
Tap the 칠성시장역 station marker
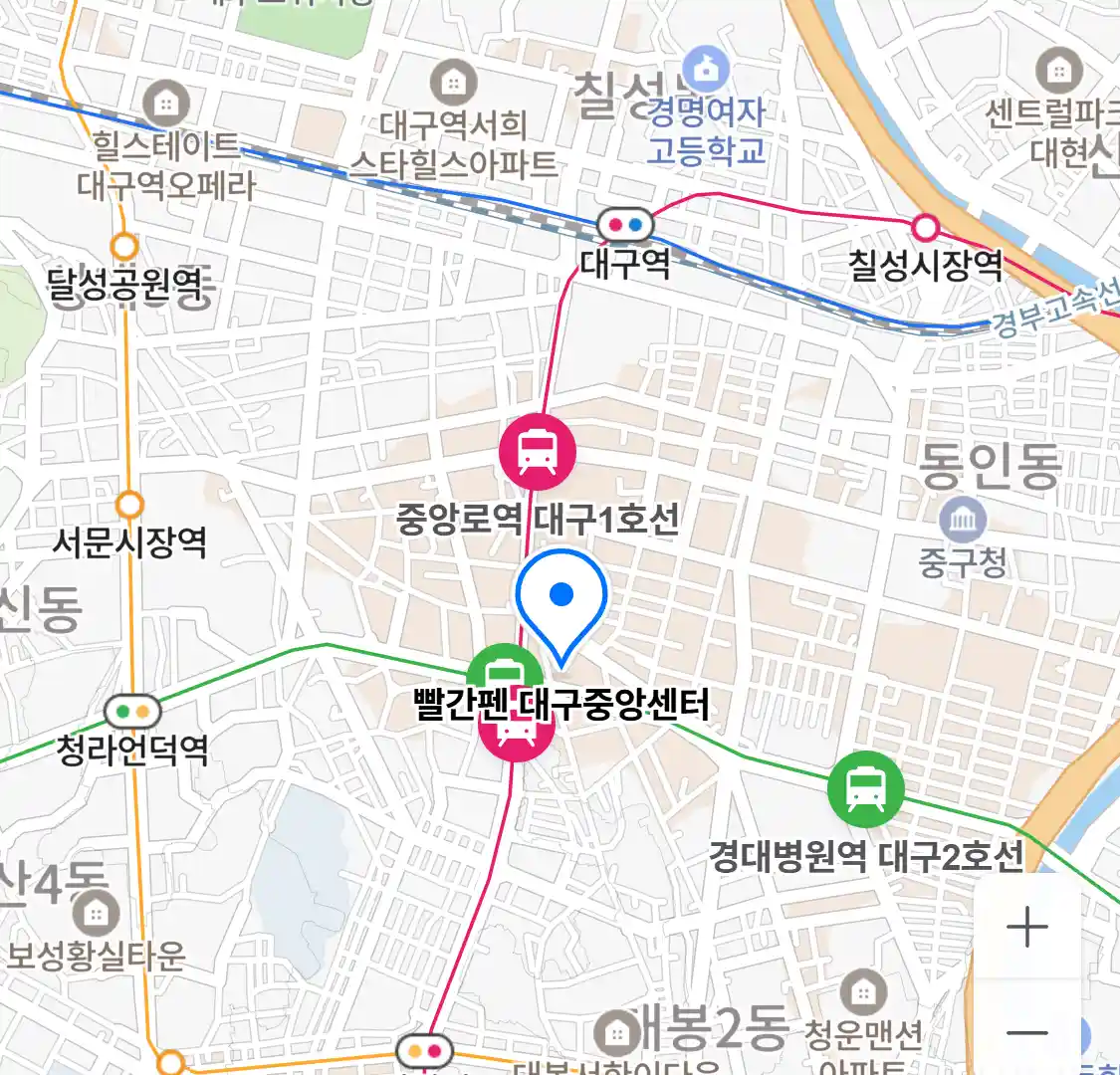tap(926, 228)
